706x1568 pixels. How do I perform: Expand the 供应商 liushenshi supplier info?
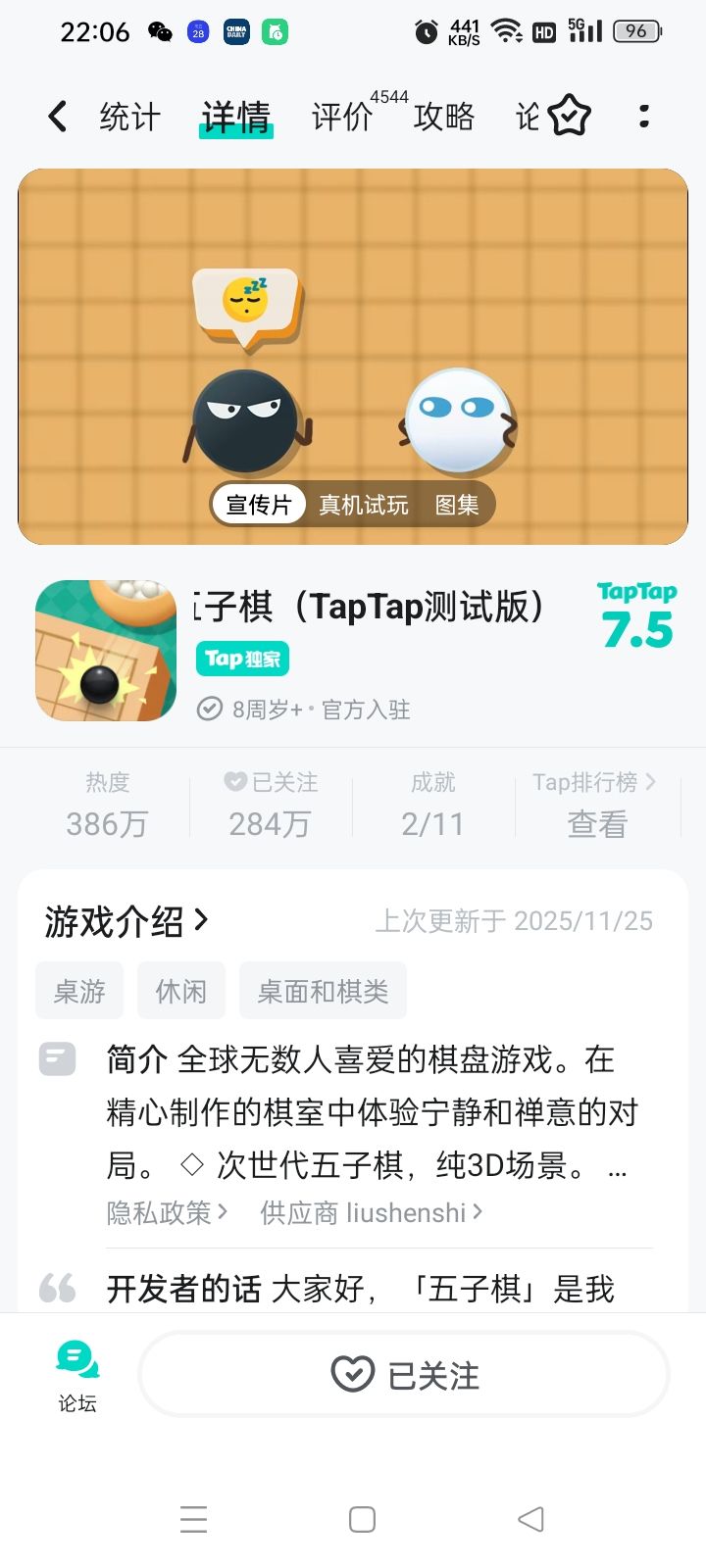point(371,1212)
